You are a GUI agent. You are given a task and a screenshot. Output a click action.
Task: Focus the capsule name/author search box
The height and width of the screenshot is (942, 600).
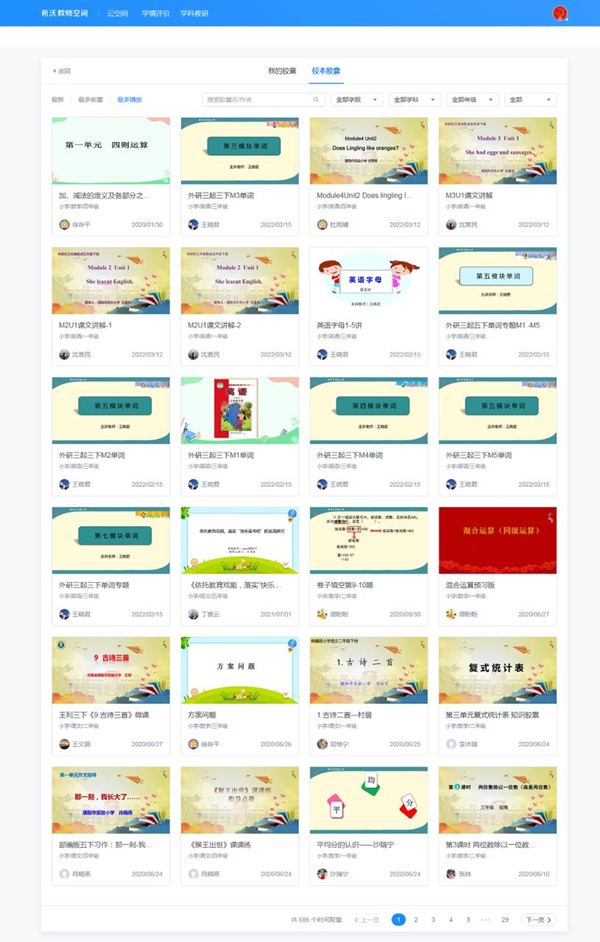coord(260,100)
